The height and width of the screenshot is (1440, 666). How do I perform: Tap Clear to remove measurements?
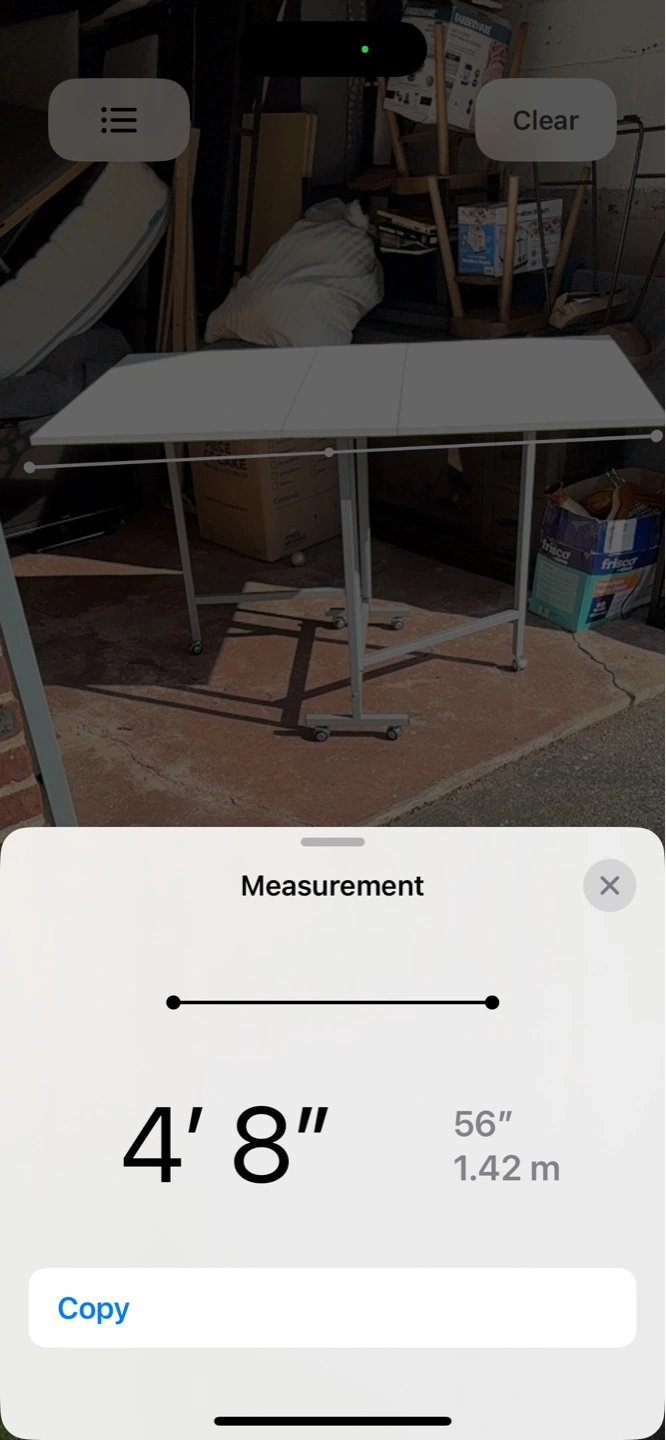pos(545,120)
